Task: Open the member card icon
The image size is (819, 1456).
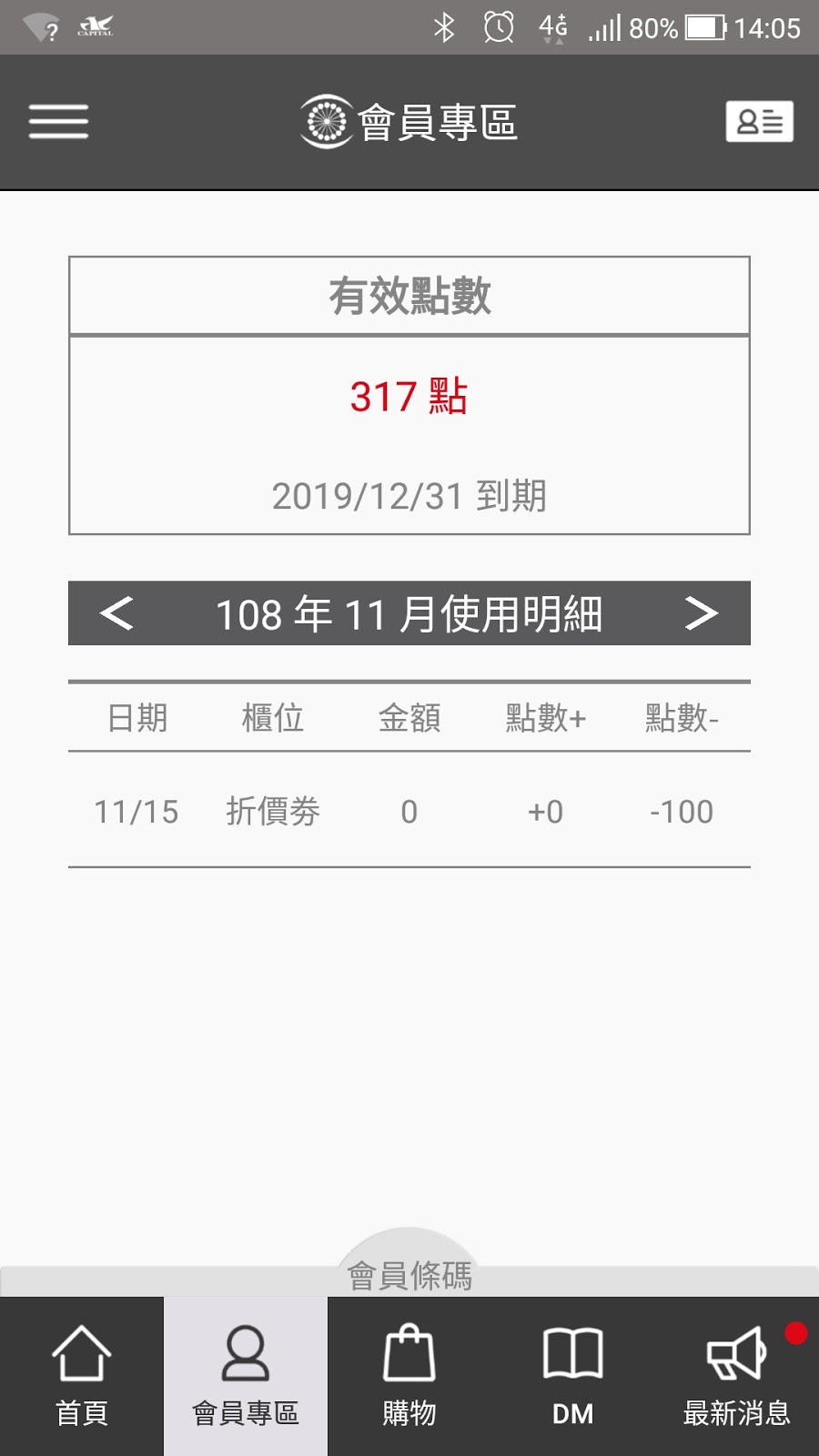Action: [759, 122]
